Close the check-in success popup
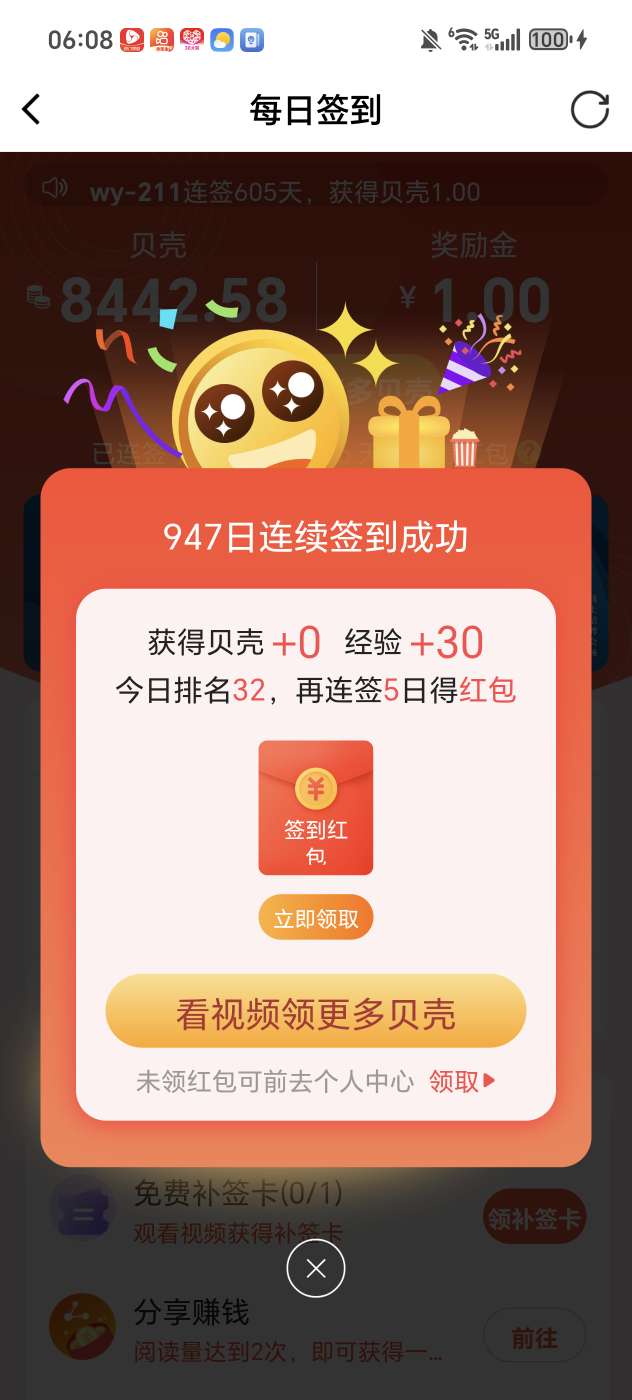Viewport: 632px width, 1400px height. [316, 1269]
